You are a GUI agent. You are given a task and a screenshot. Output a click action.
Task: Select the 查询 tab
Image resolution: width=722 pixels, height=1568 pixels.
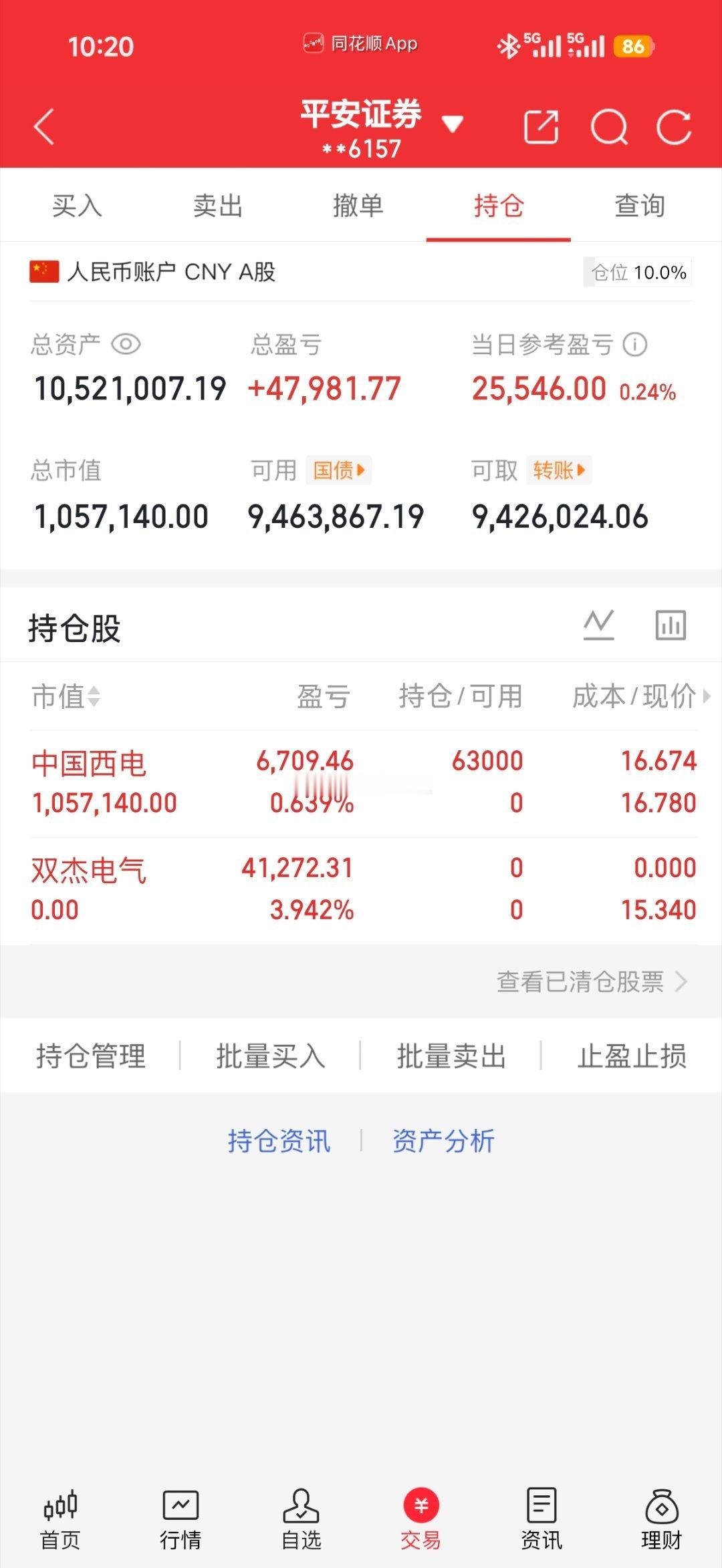point(638,206)
